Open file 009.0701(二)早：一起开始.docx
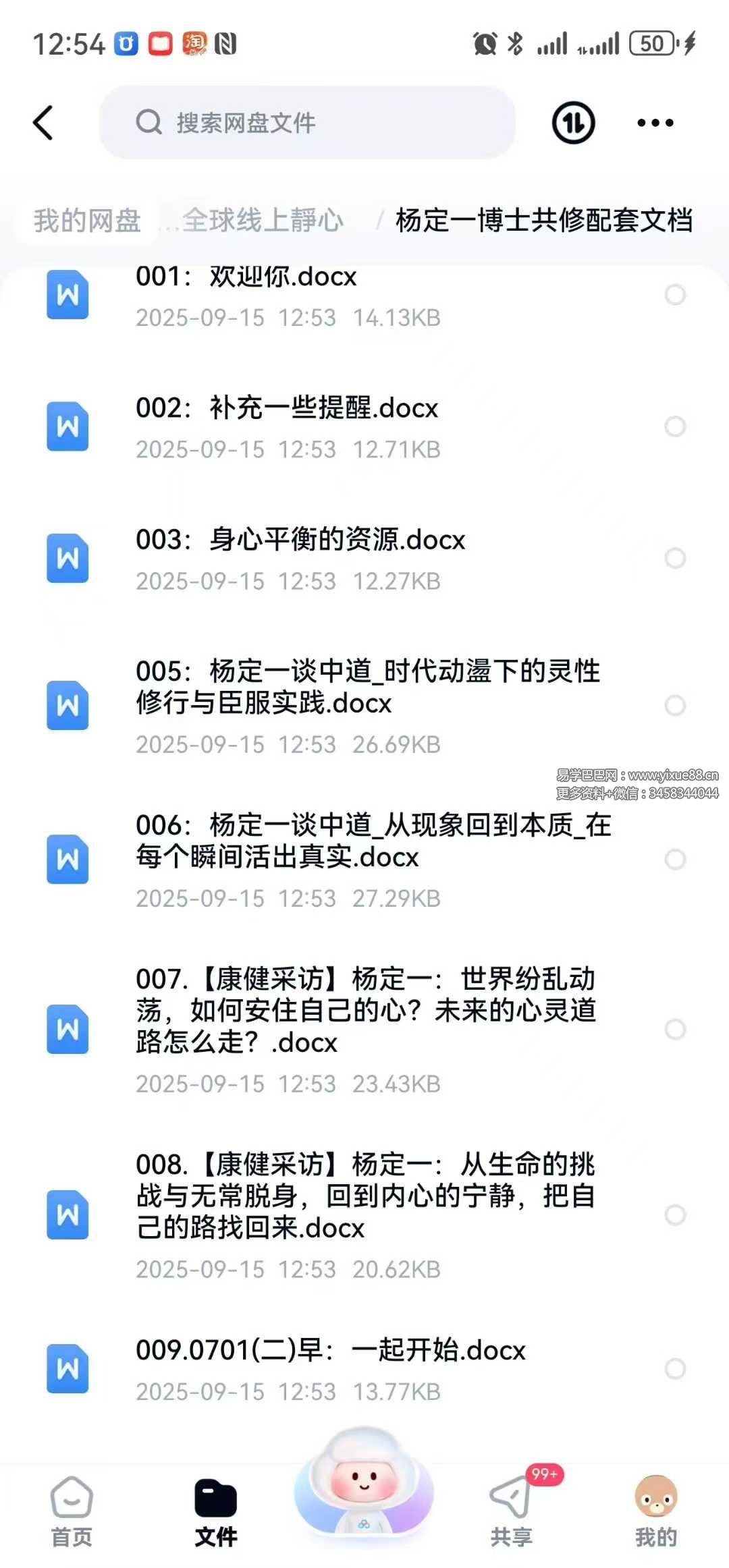 (x=331, y=1368)
